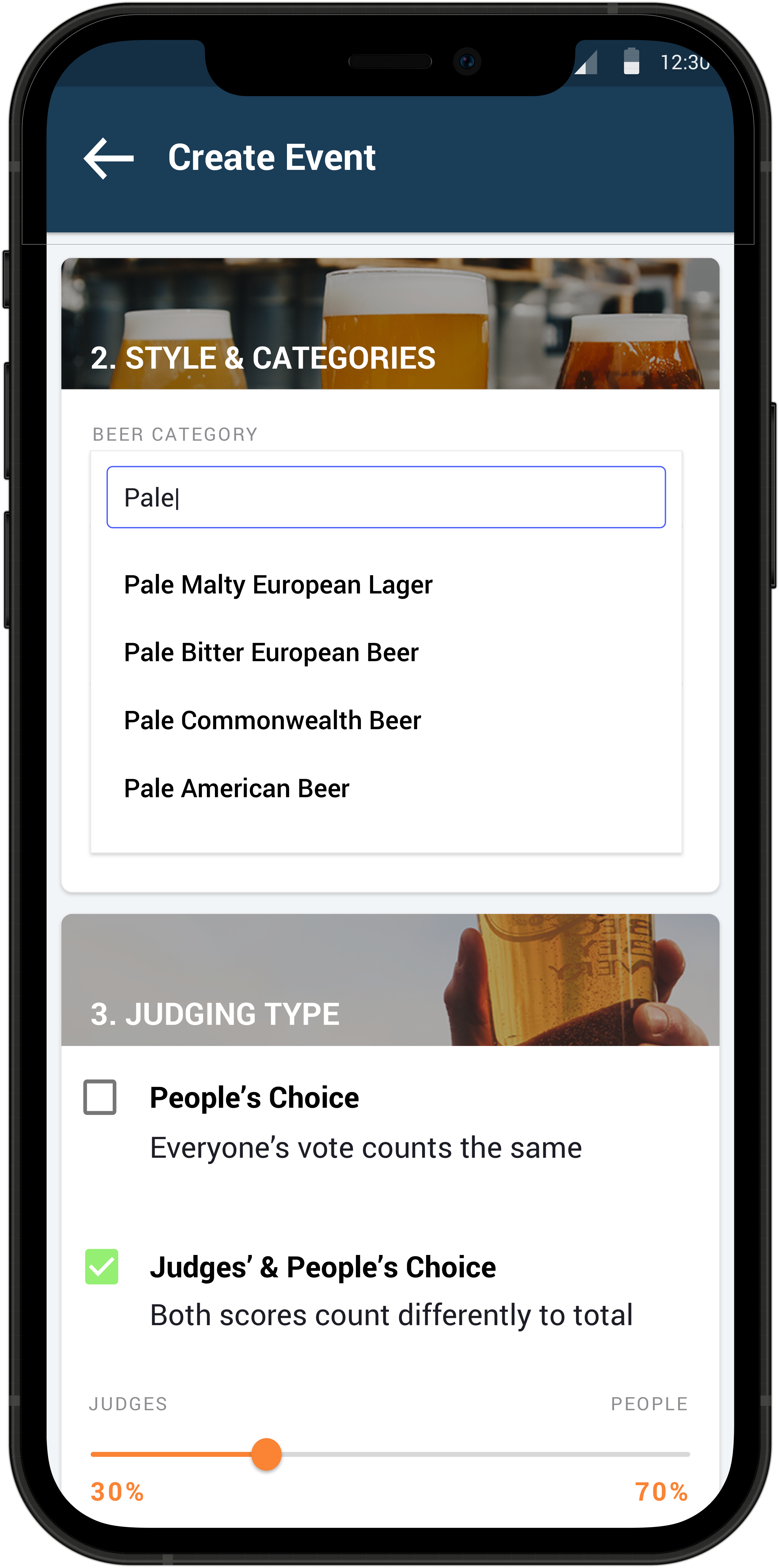Screen dimensions: 779x1568
Task: Tap the judges/people weighting slider
Action: [266, 1454]
